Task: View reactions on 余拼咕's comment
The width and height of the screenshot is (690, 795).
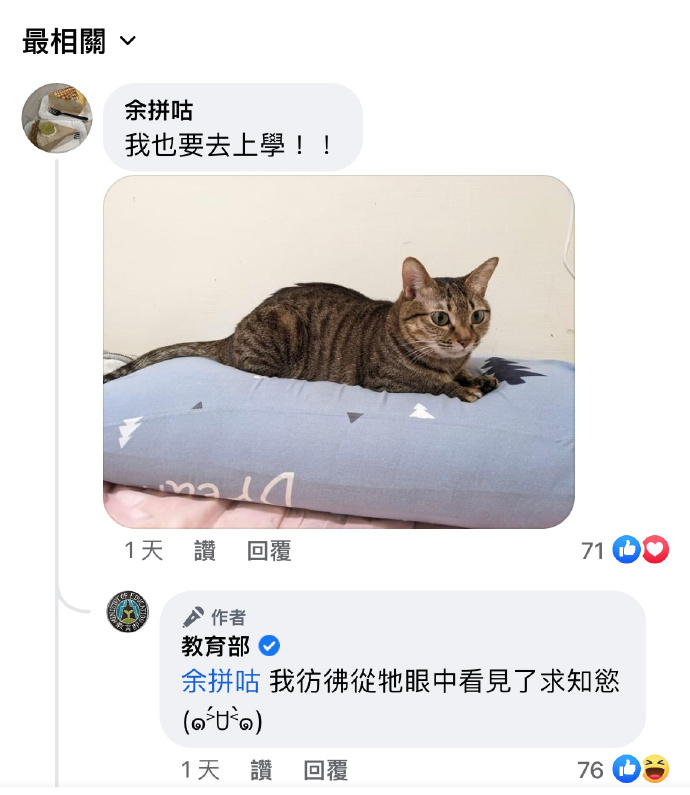Action: point(626,550)
